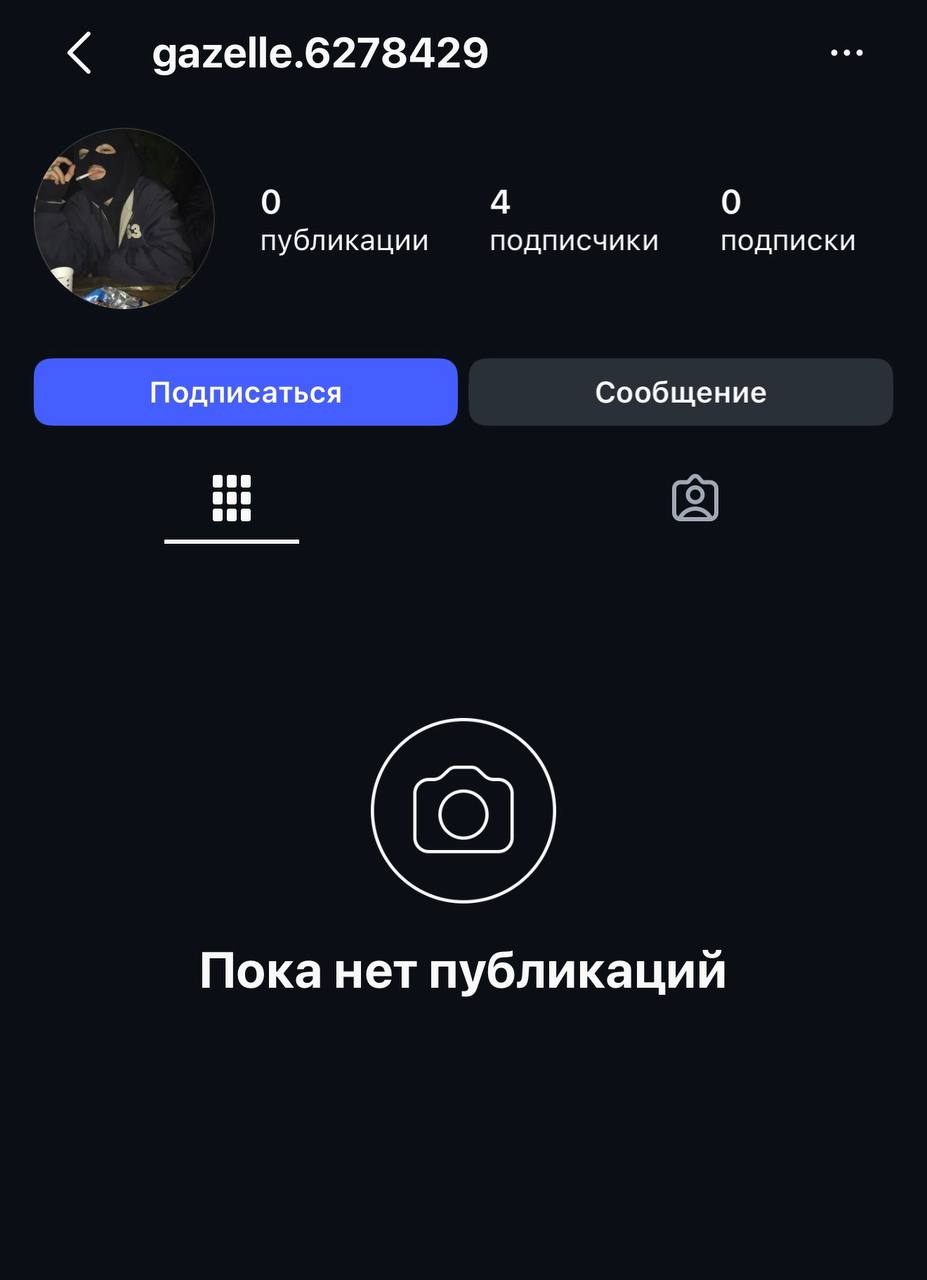Image resolution: width=927 pixels, height=1280 pixels.
Task: View the 4 подписчики list
Action: 574,221
